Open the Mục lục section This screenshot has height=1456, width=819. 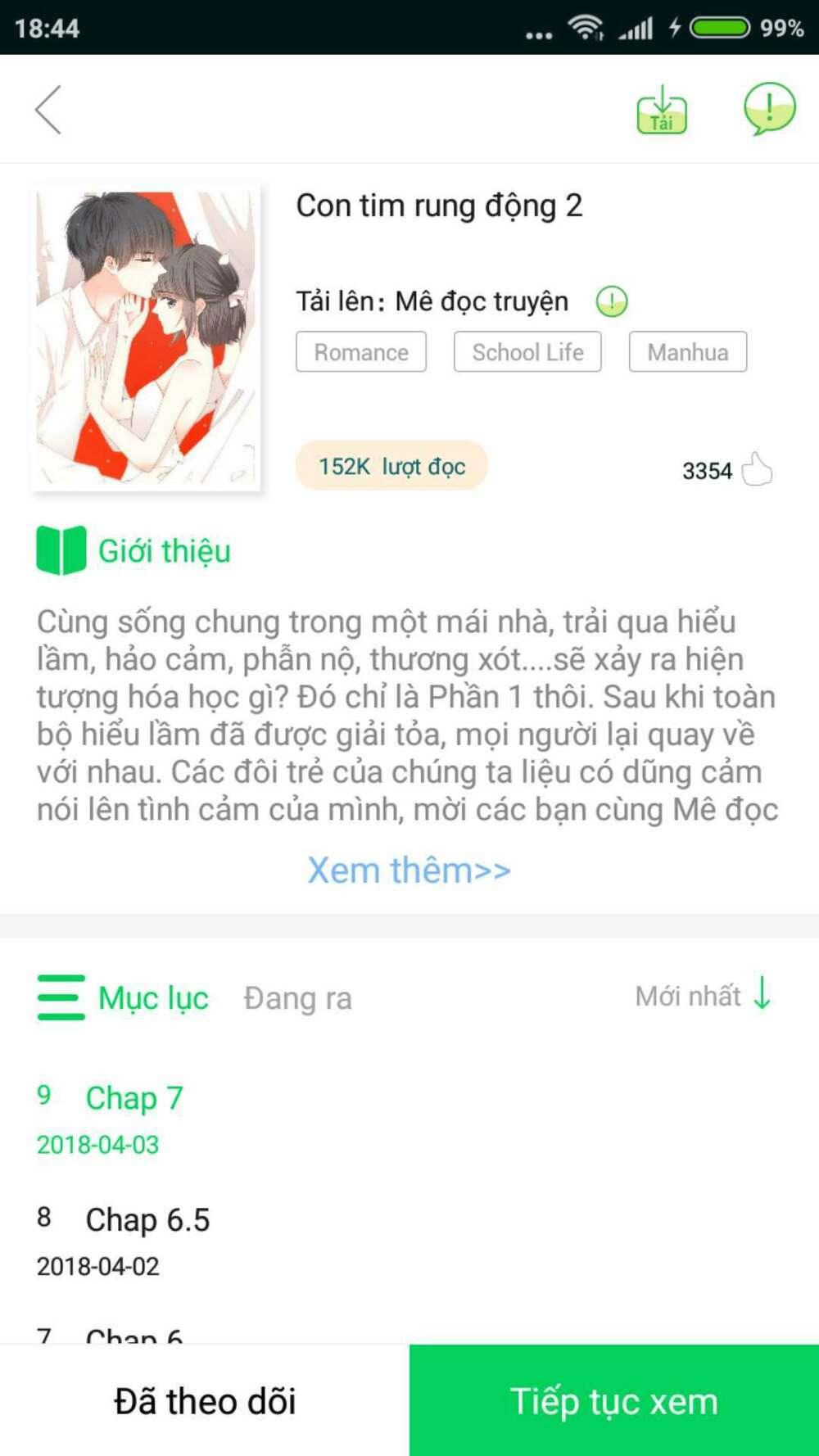coord(152,998)
